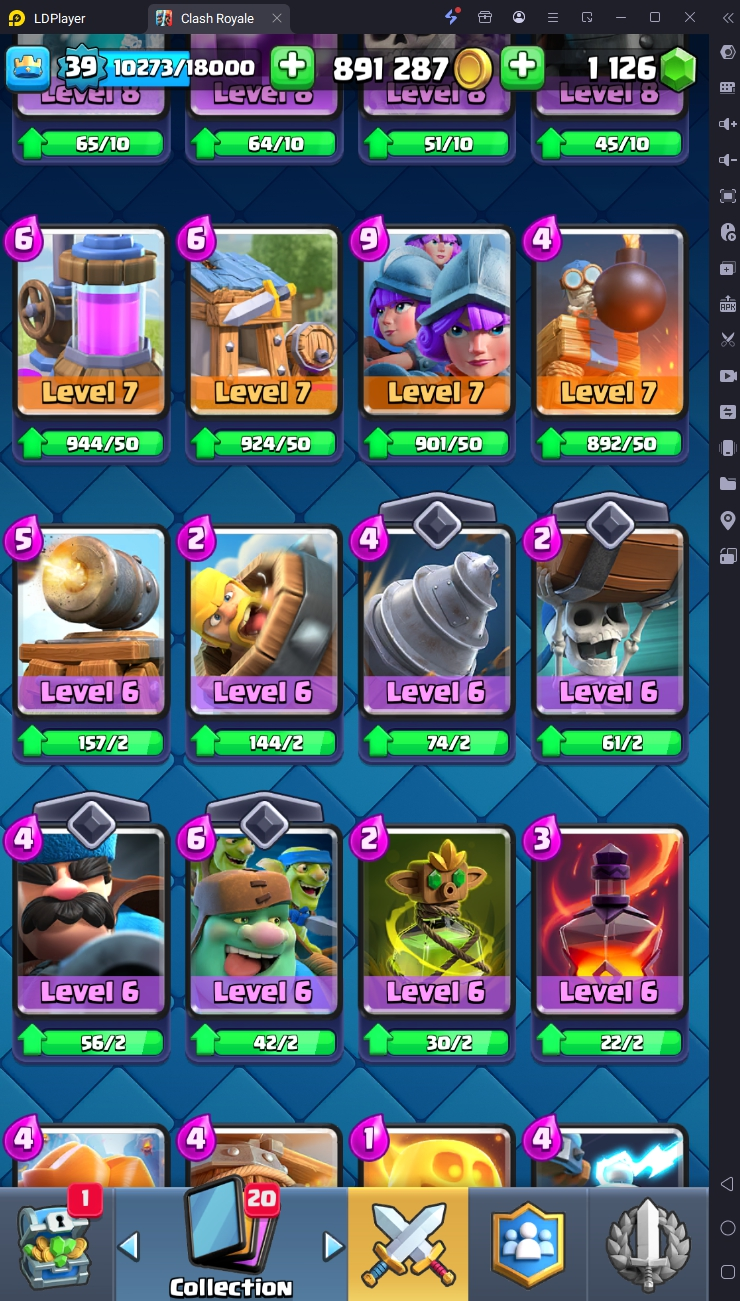Viewport: 740px width, 1301px height.
Task: Select the Battle Ram card
Action: pos(263,620)
